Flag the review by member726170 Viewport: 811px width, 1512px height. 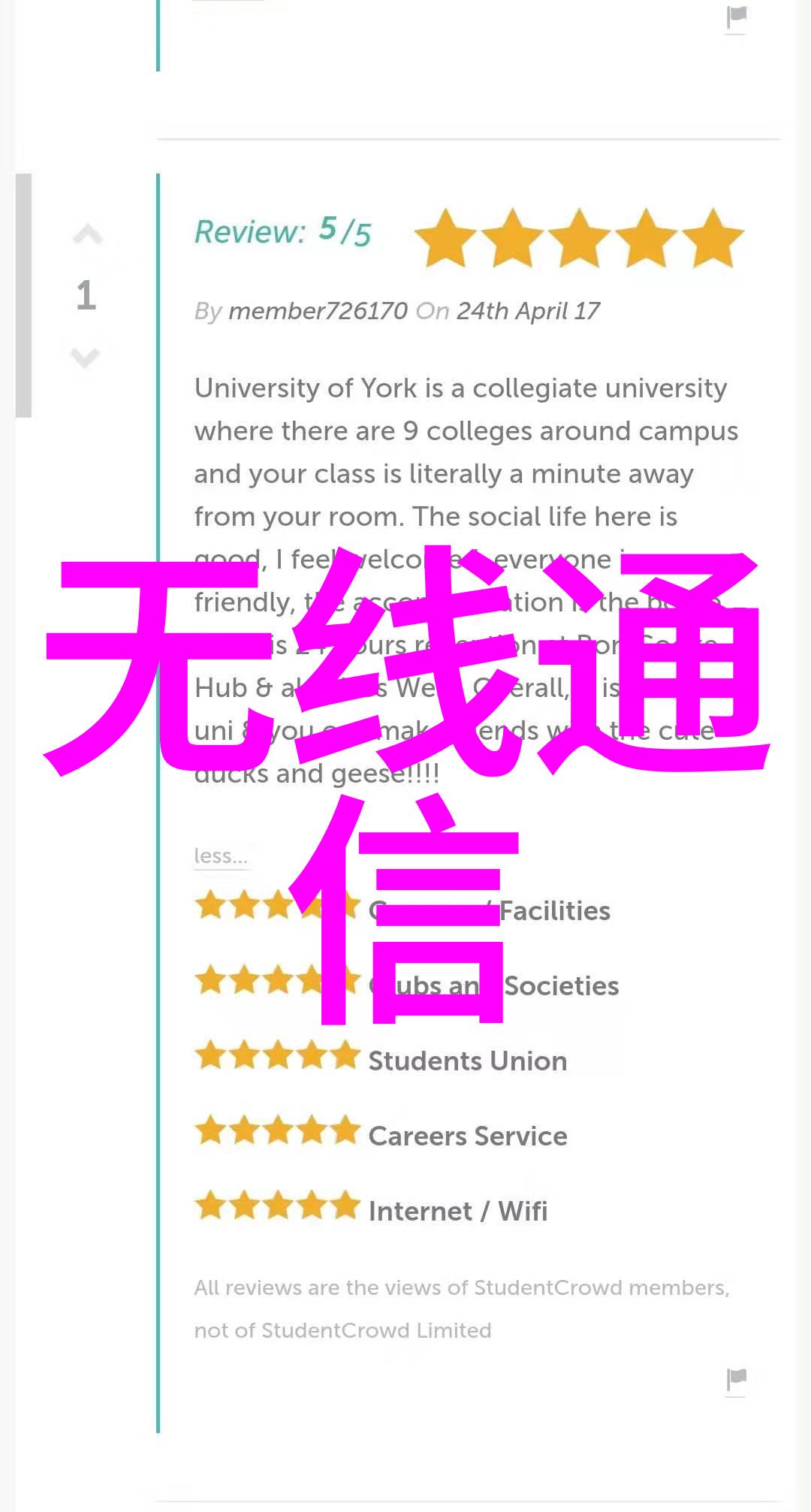pyautogui.click(x=737, y=1378)
